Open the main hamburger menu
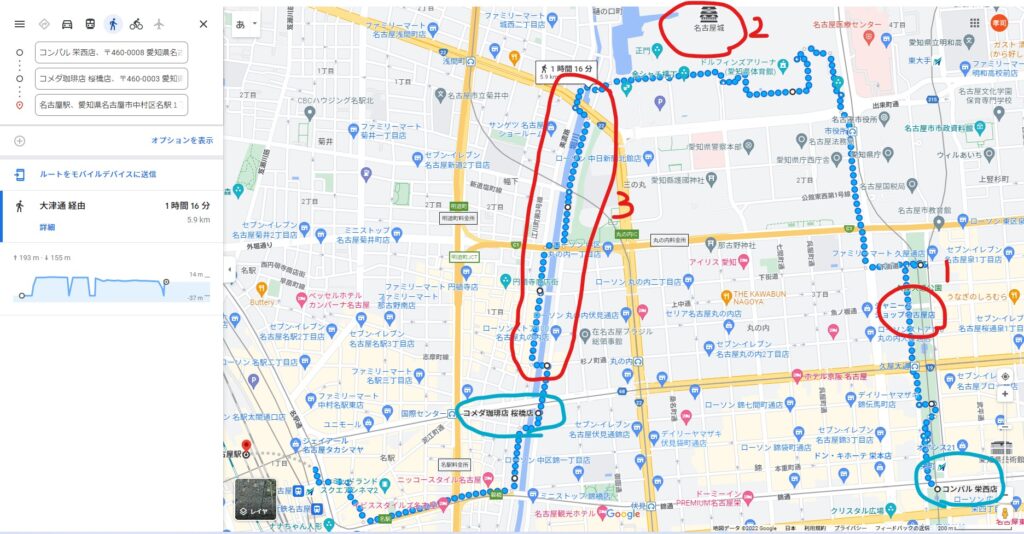The image size is (1024, 534). pos(20,23)
